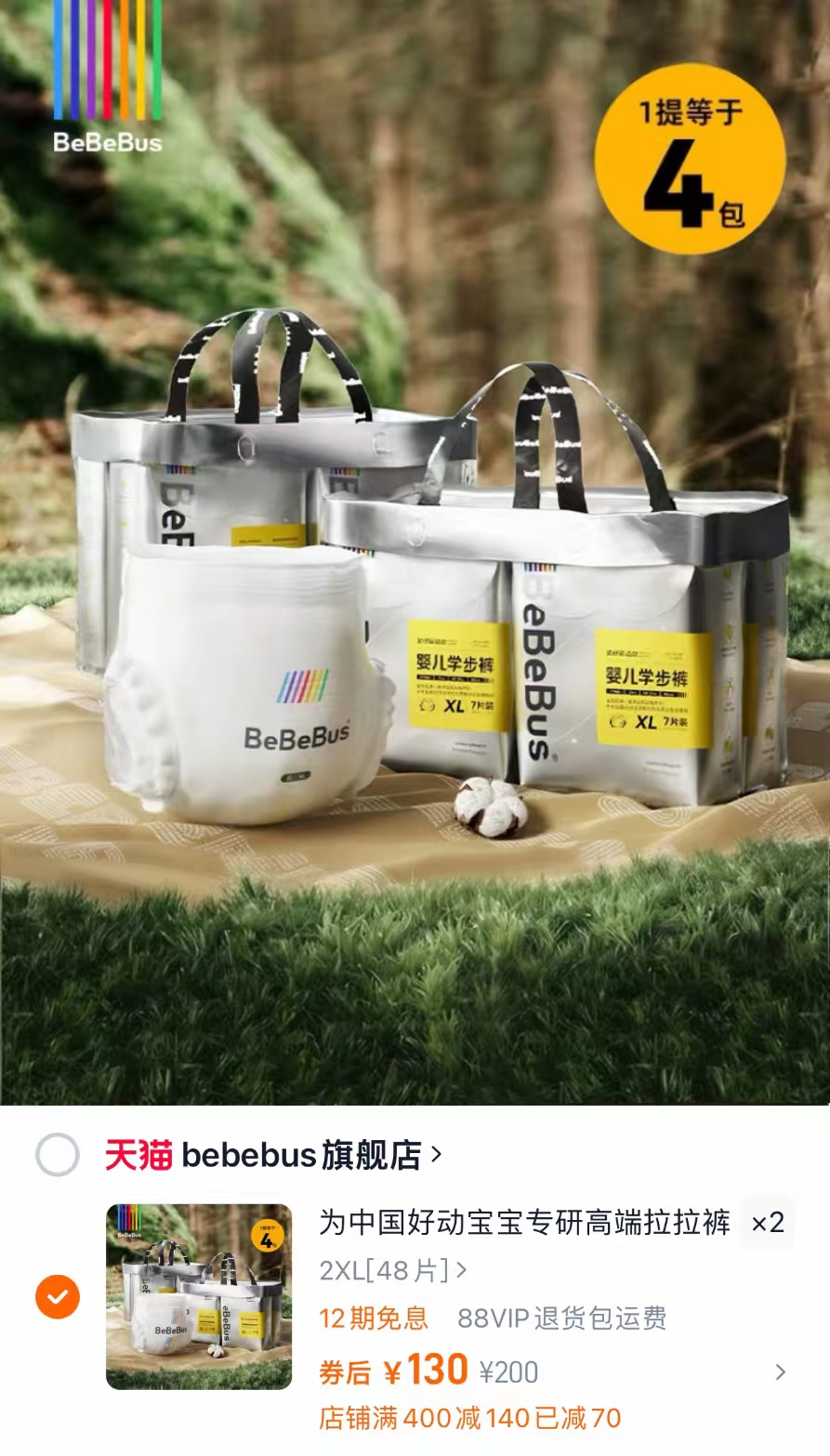830x1456 pixels.
Task: Select all items from bebebus旗舰店
Action: coord(58,1155)
